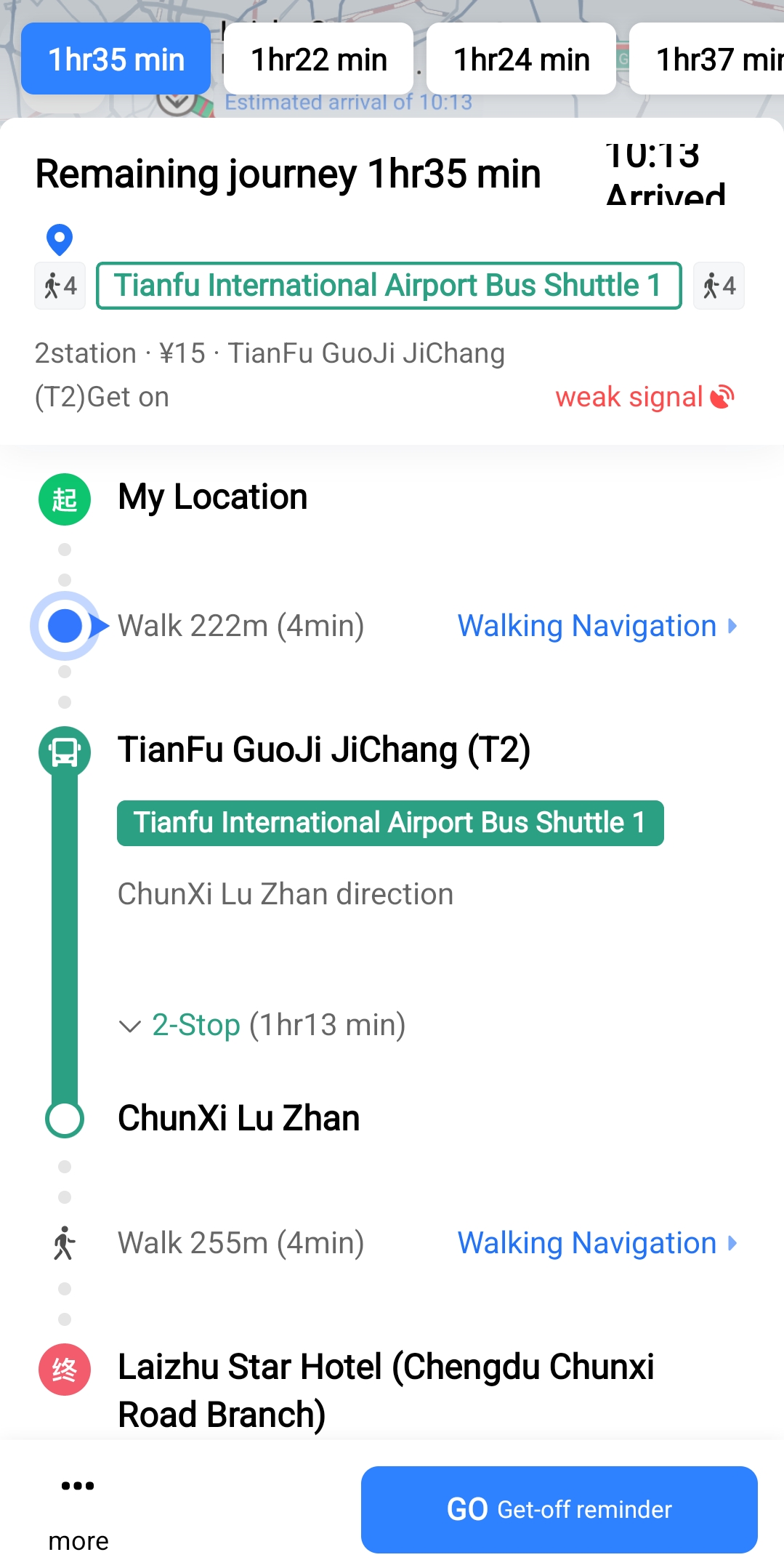Screen dimensions: 784x1568
Task: Start the GO Get-off reminder
Action: 559,1510
